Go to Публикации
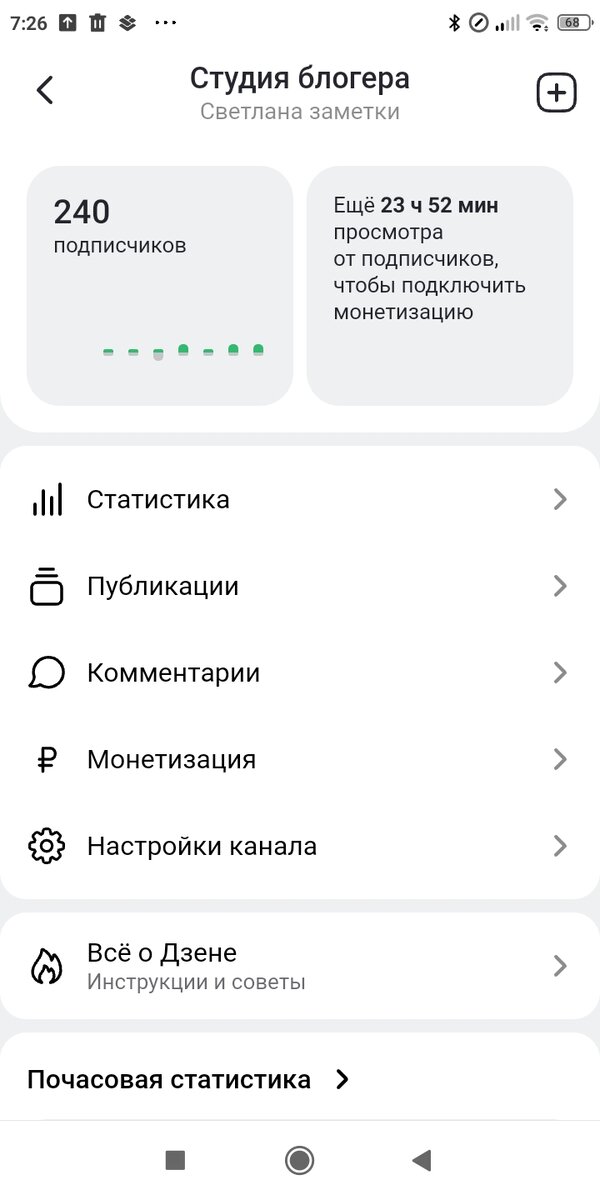Image resolution: width=600 pixels, height=1200 pixels. tap(300, 586)
